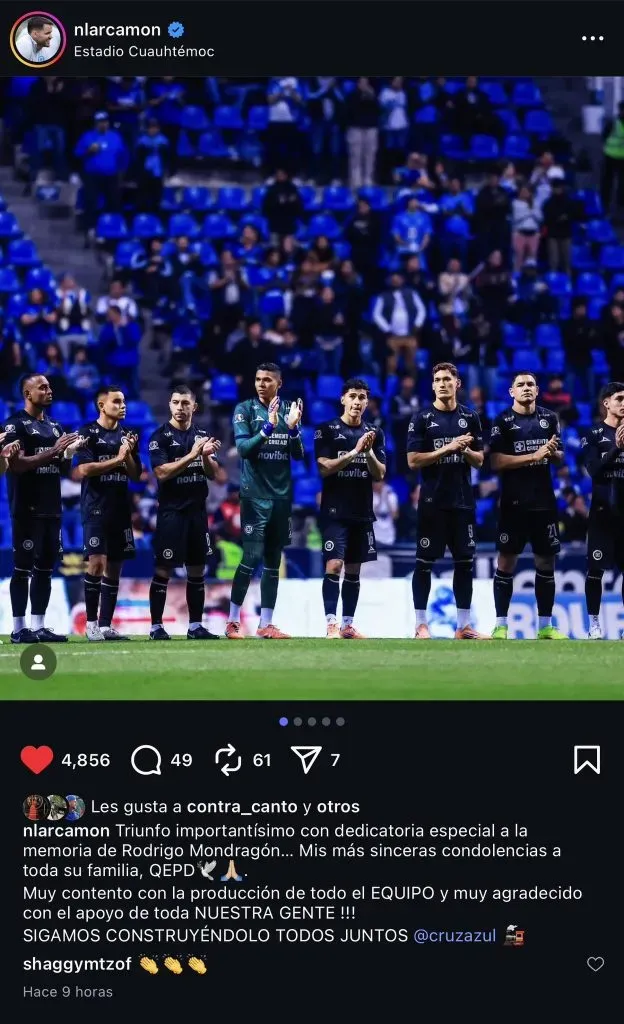Unlike the post with red heart
Image resolution: width=624 pixels, height=1024 pixels.
click(37, 760)
